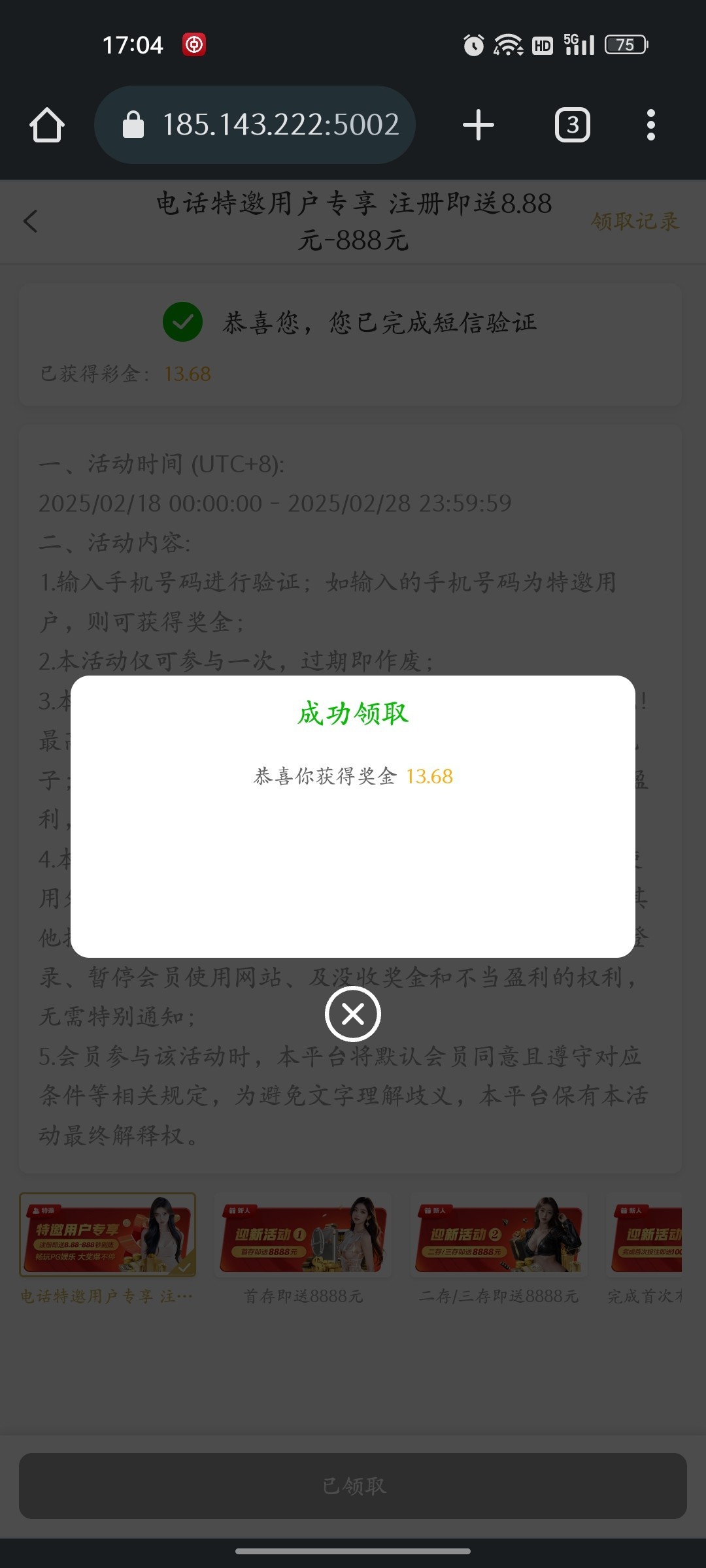Open 领取记录 claim records
This screenshot has height=1568, width=706.
coord(635,221)
